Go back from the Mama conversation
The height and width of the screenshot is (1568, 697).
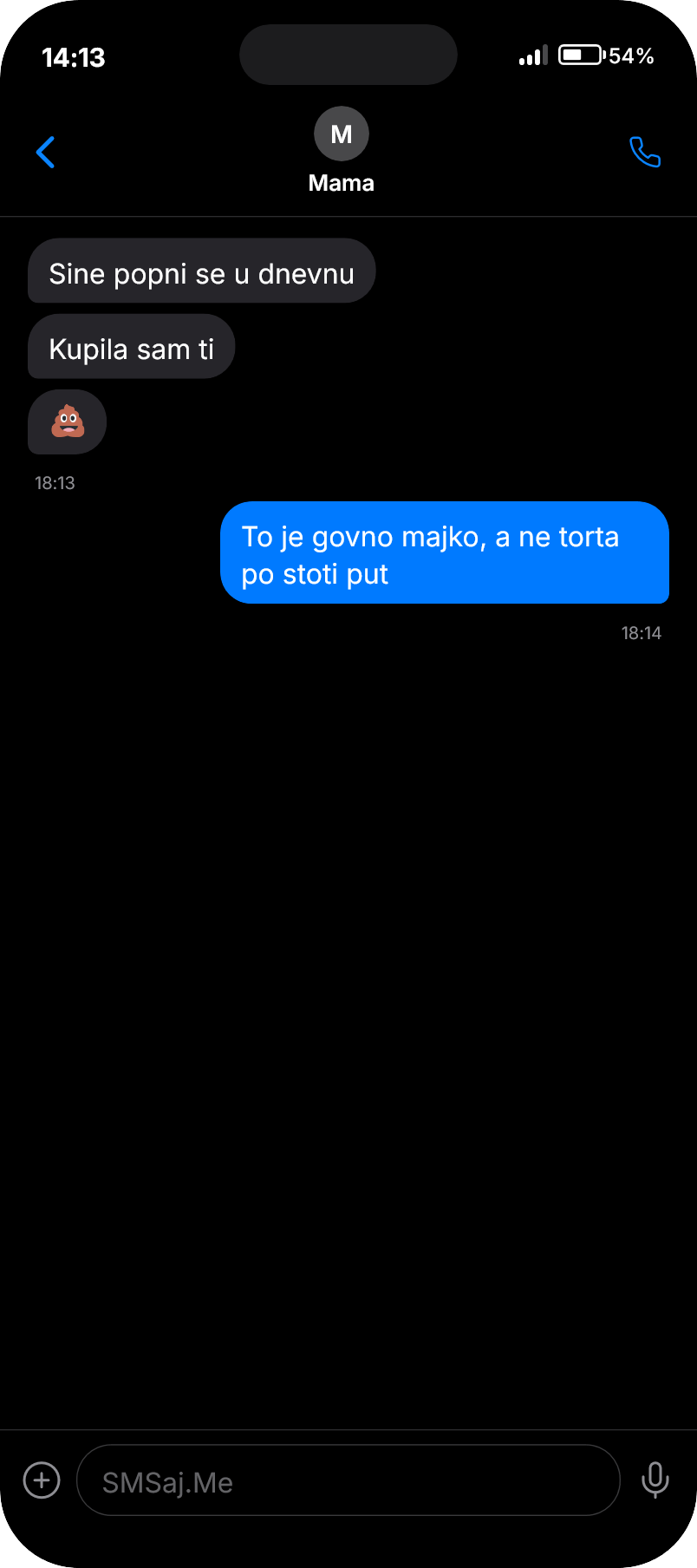coord(46,153)
